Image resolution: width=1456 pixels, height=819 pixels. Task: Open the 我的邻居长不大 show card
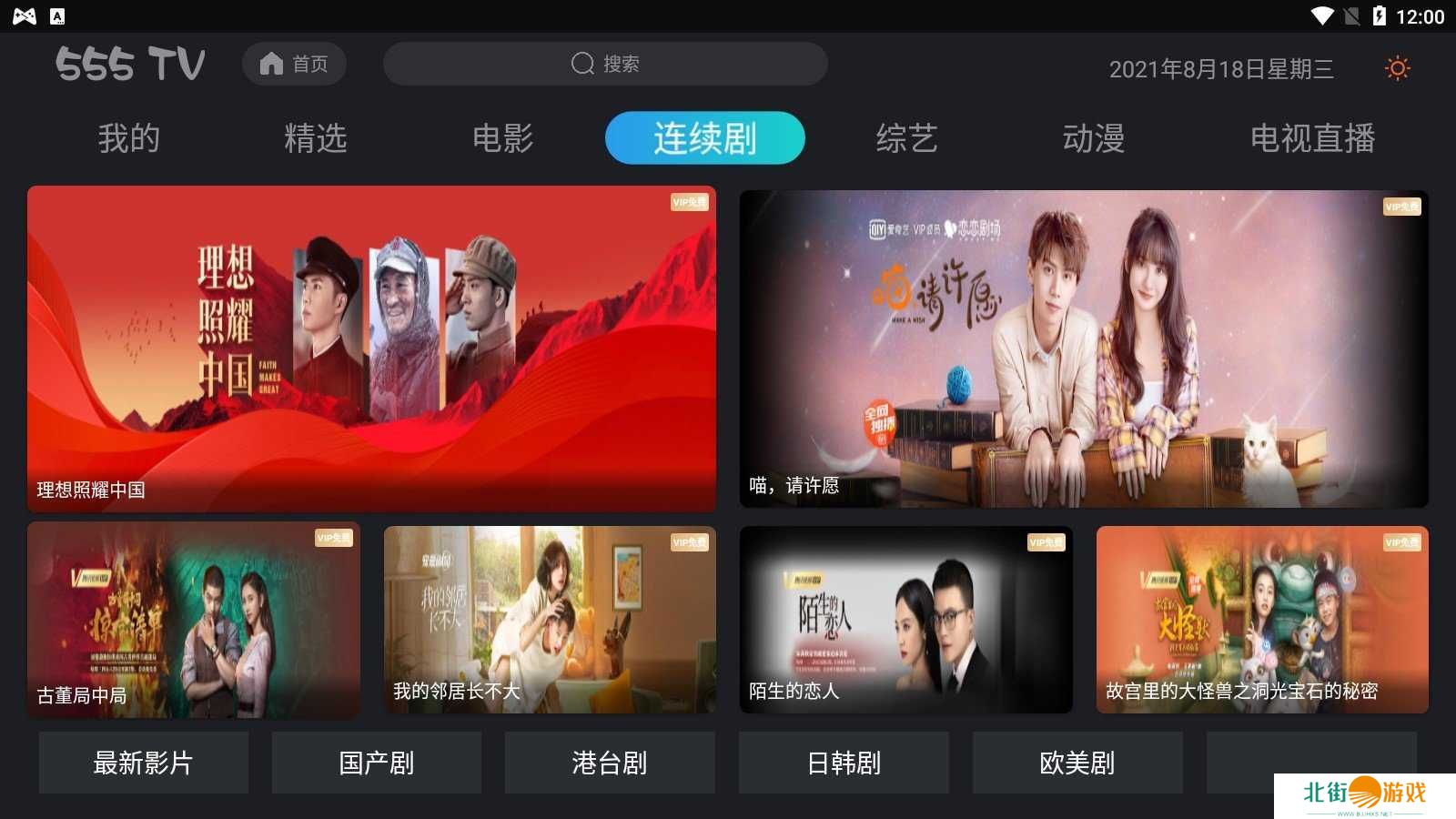(x=550, y=620)
